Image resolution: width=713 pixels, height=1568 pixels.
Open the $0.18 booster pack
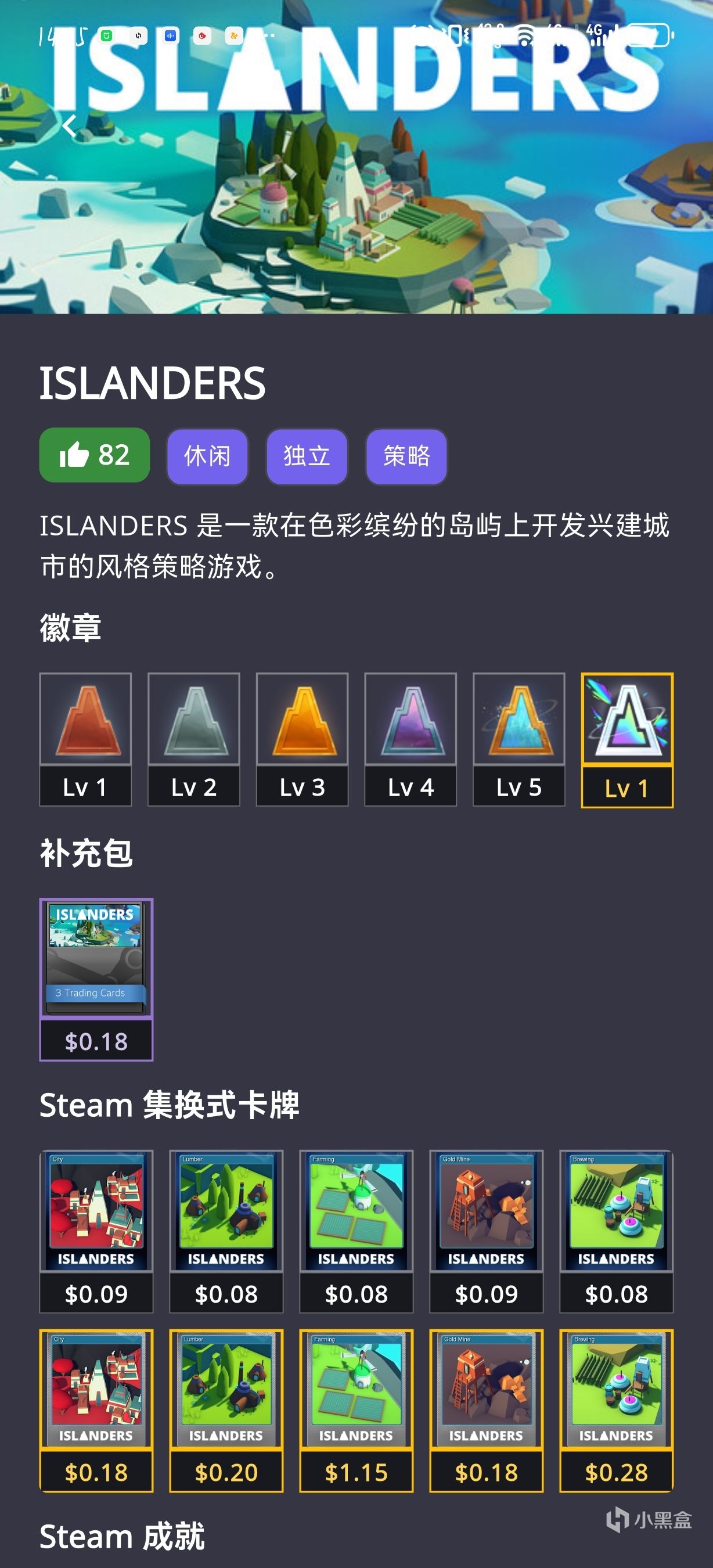(96, 978)
